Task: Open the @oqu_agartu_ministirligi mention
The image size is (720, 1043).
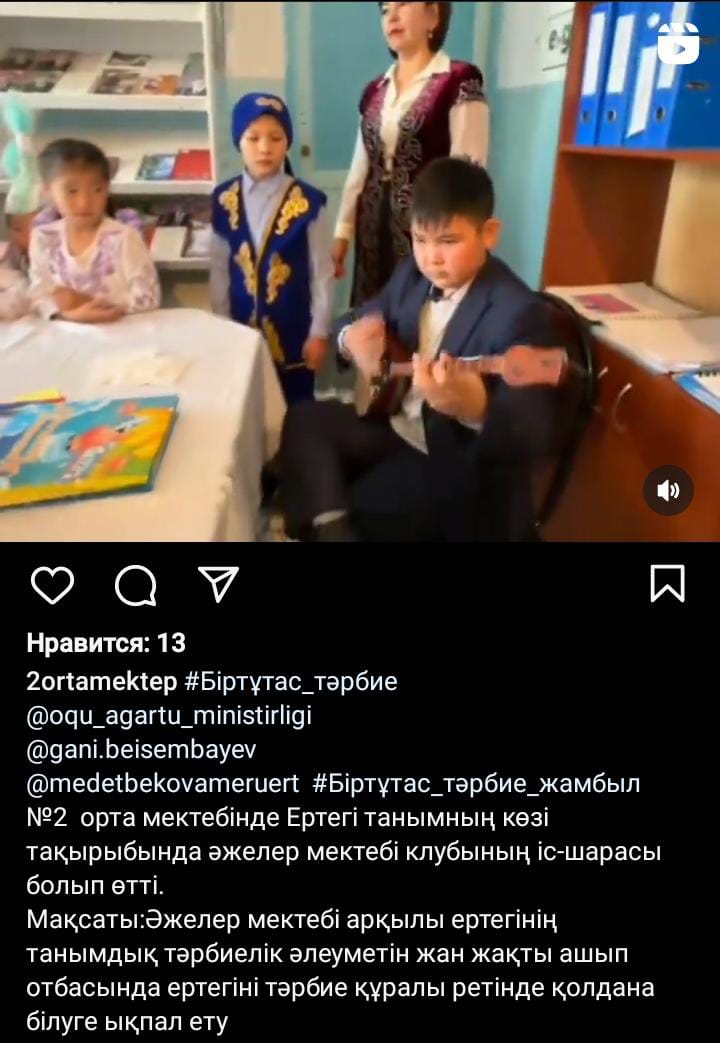Action: point(170,716)
